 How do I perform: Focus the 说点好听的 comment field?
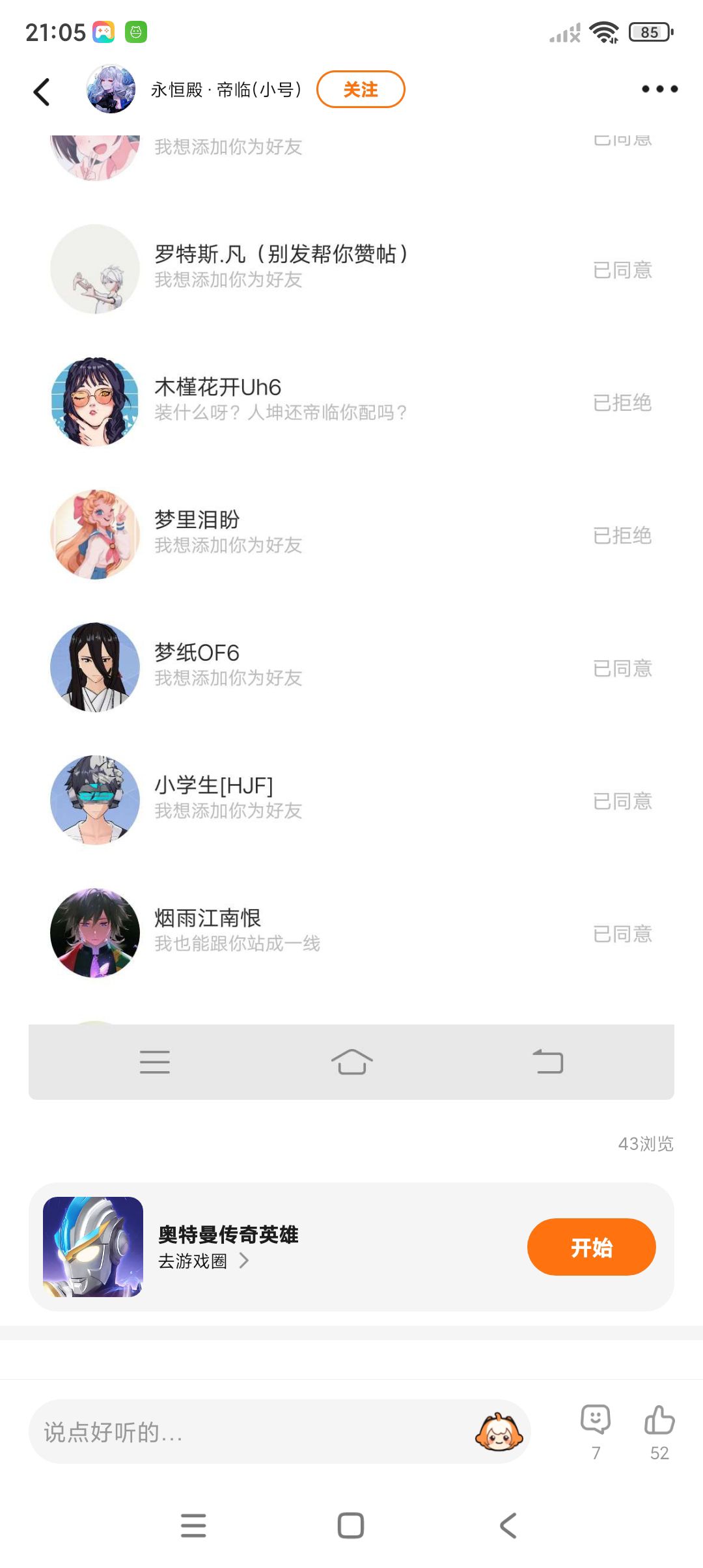(247, 1432)
